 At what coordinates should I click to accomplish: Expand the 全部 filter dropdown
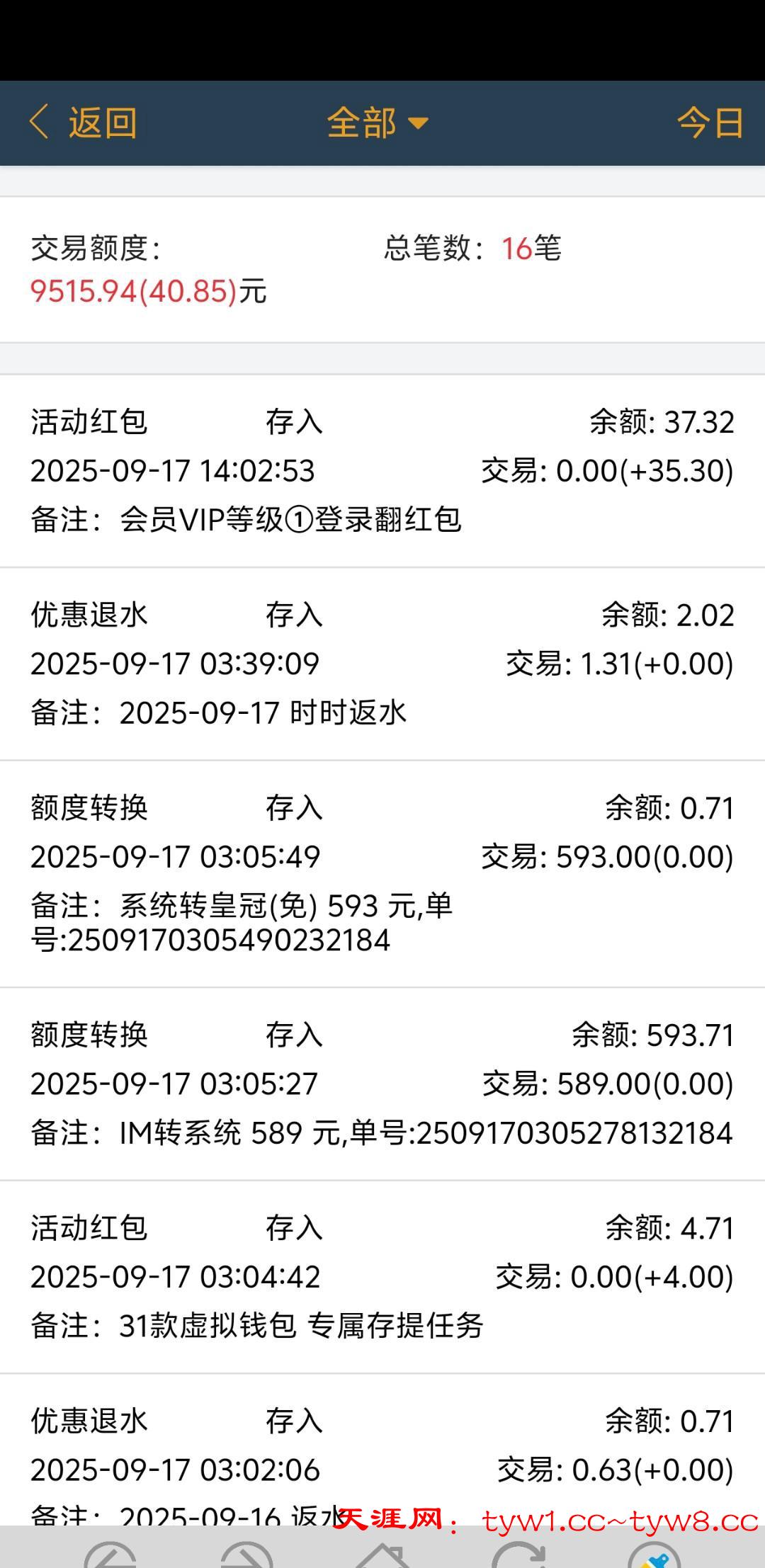pyautogui.click(x=378, y=123)
